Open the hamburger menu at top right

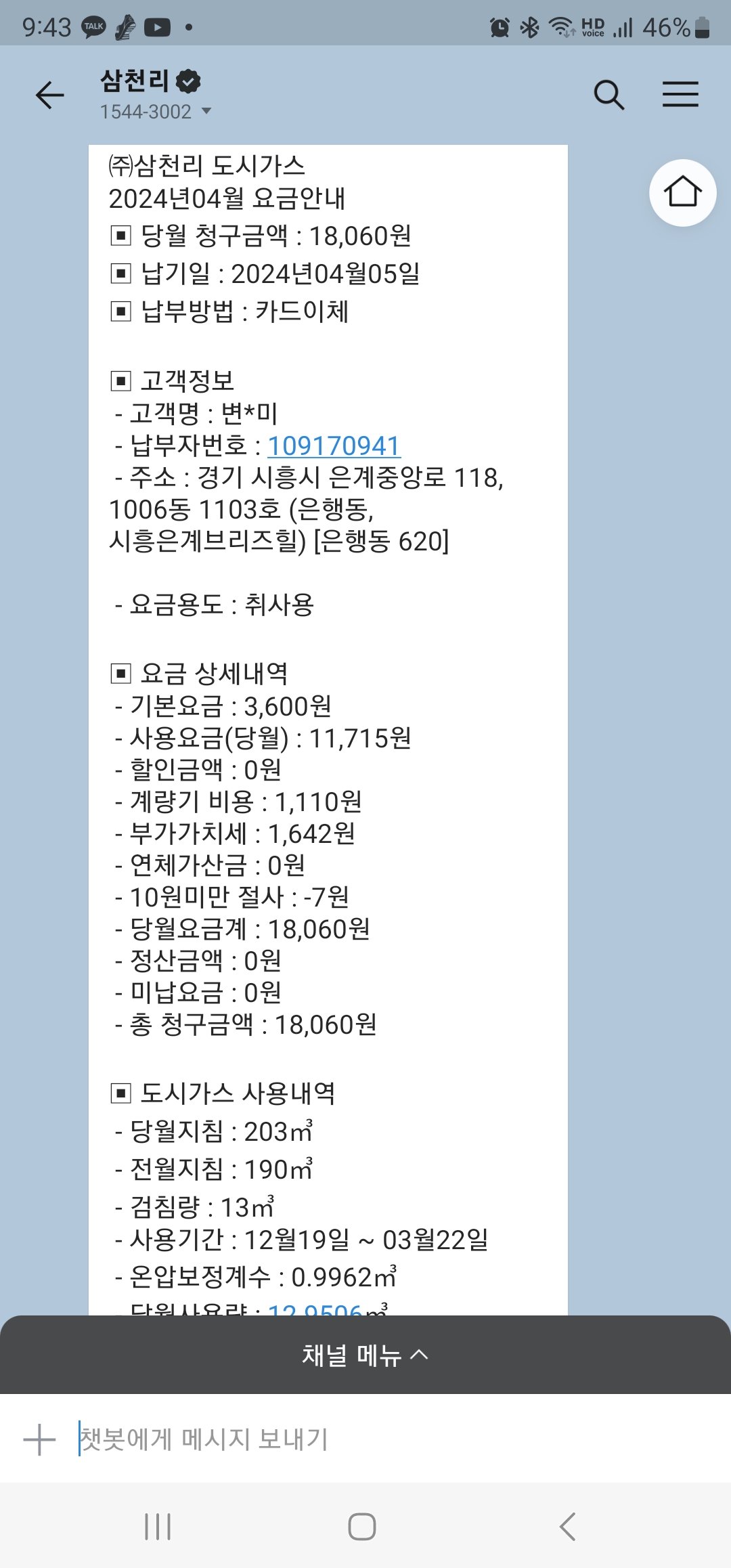680,94
